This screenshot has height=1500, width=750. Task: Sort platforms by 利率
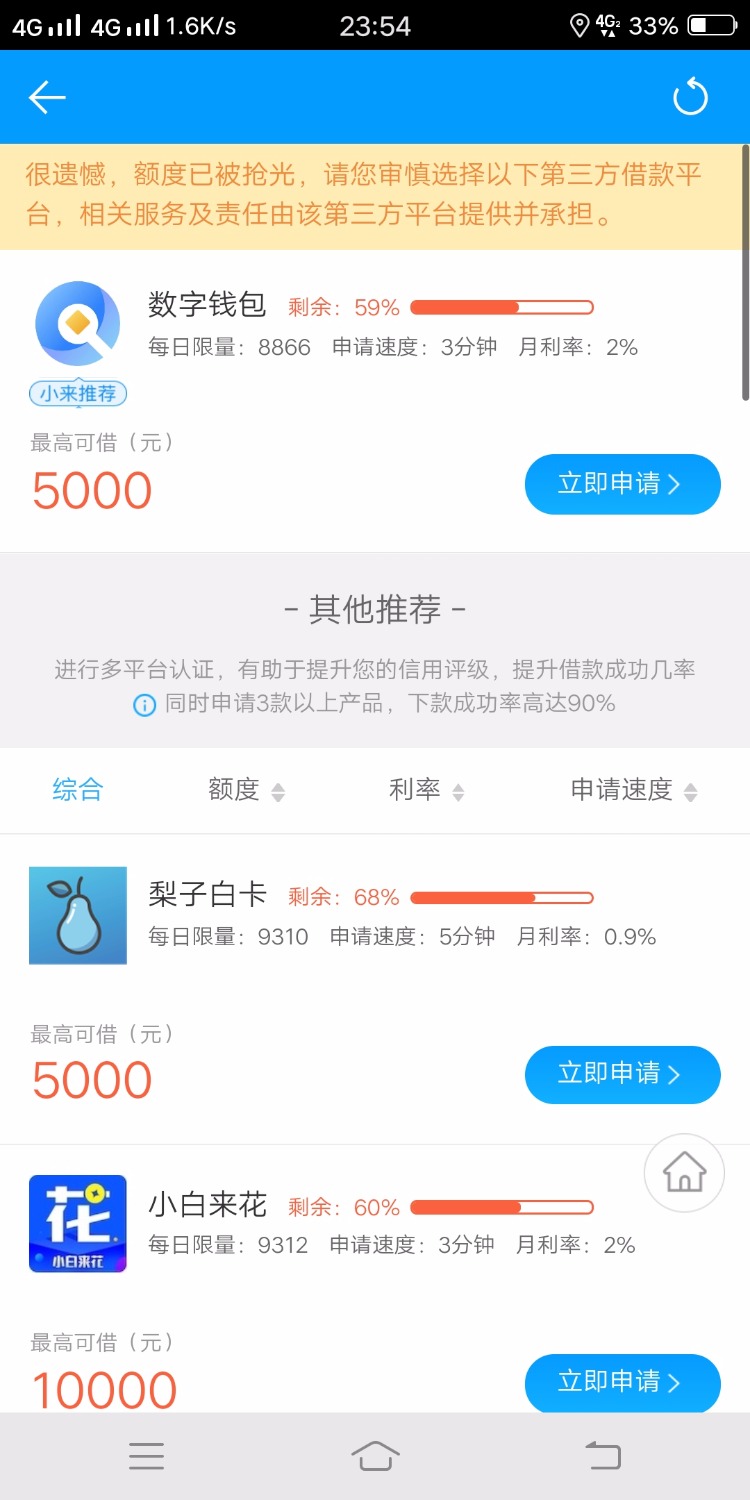[x=426, y=790]
